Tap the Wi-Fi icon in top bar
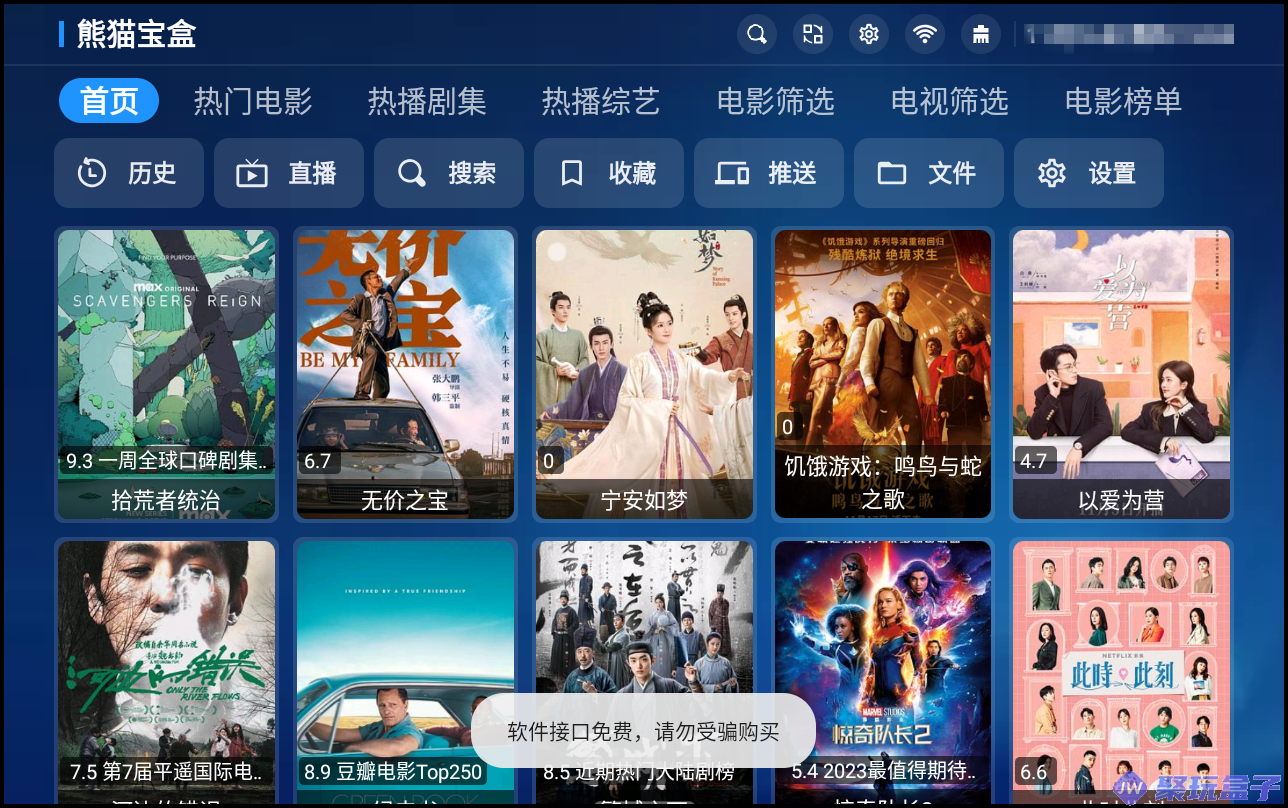Image resolution: width=1288 pixels, height=808 pixels. click(925, 35)
